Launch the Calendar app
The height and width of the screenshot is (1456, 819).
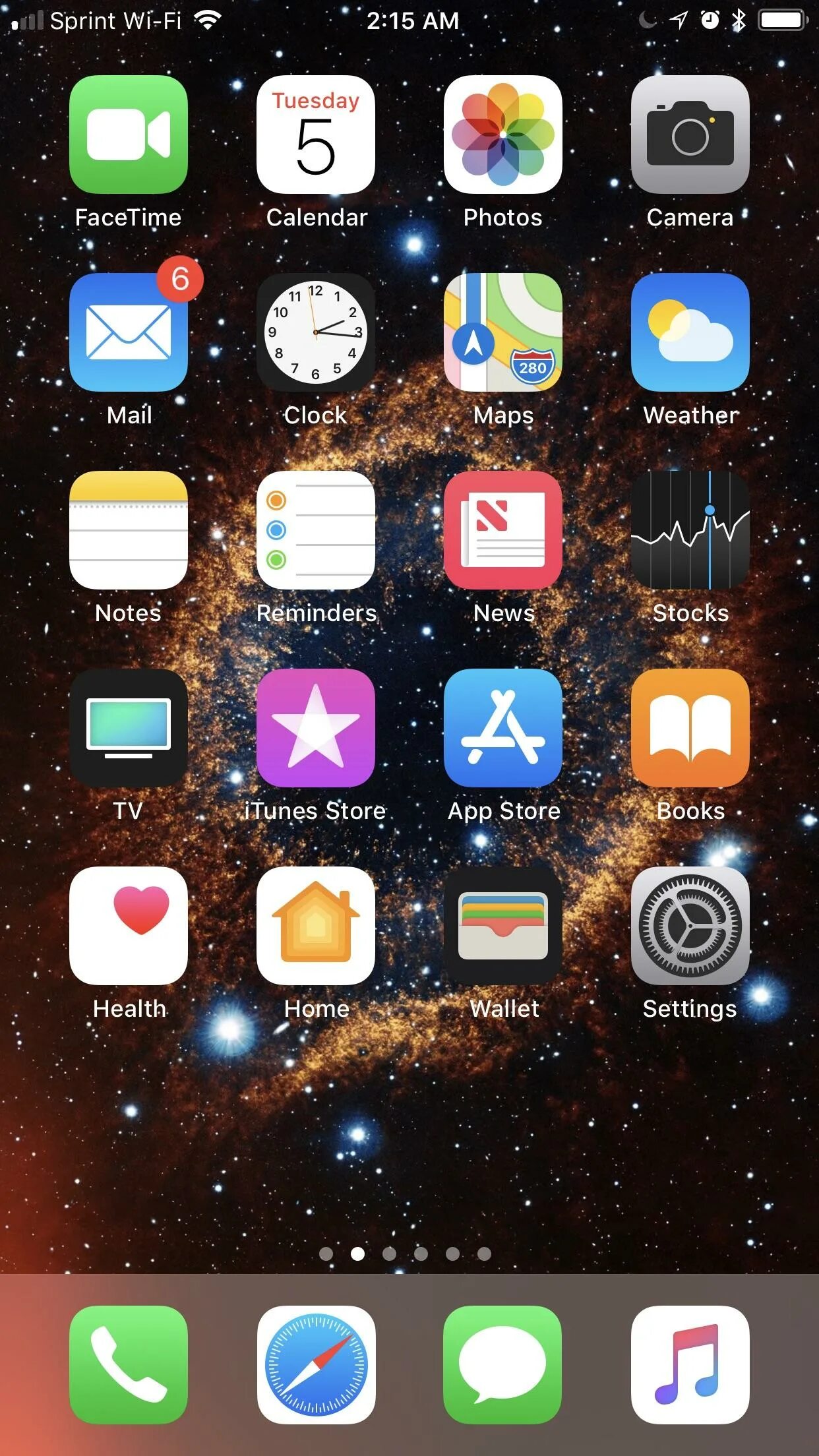click(316, 135)
